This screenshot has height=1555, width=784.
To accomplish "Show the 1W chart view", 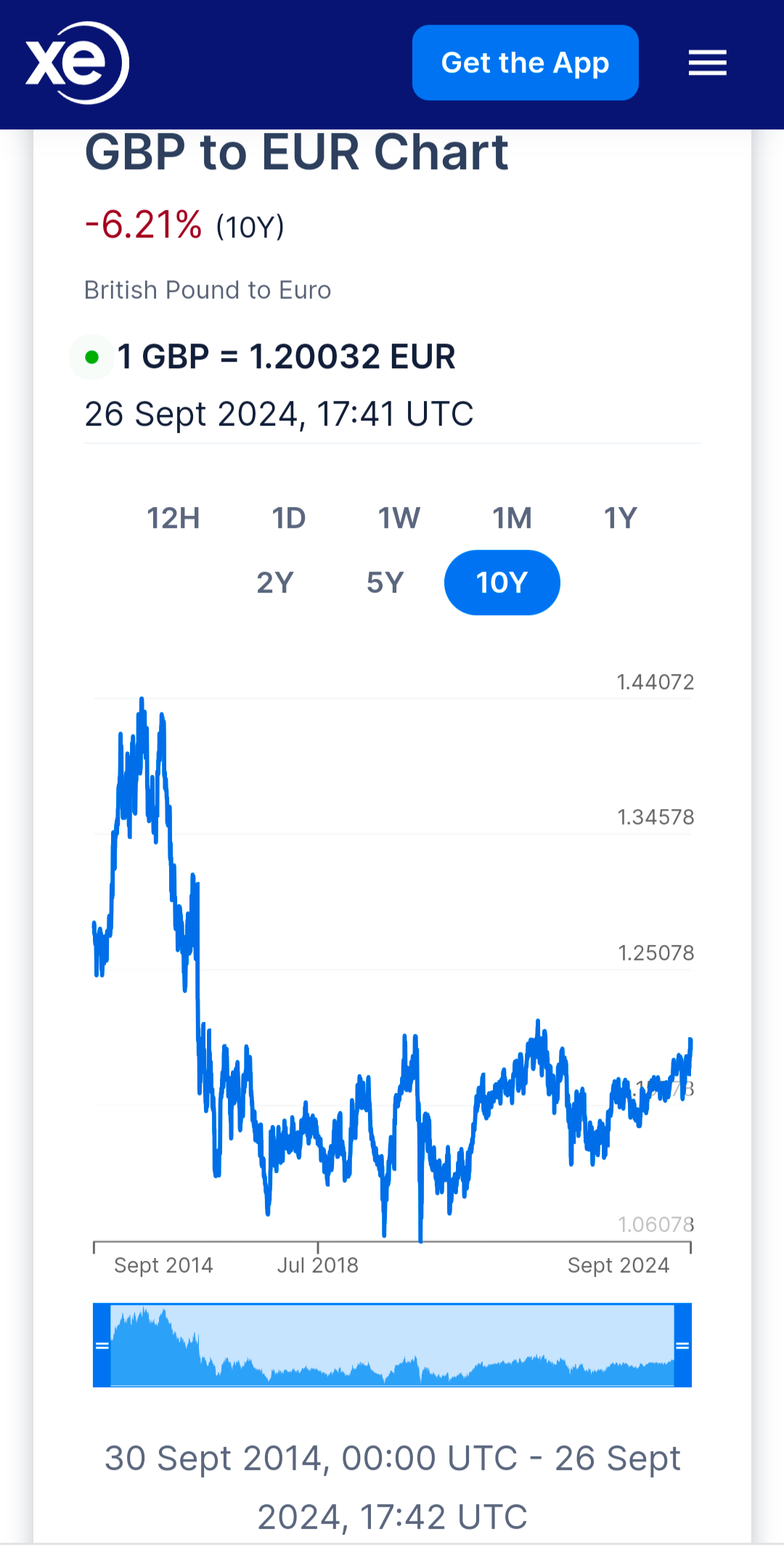I will tap(399, 519).
